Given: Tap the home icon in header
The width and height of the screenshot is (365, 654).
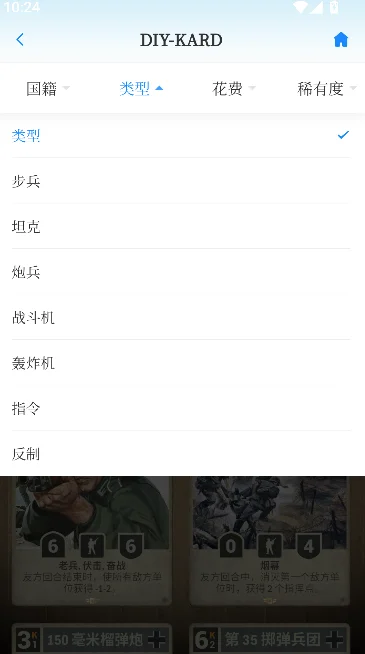Looking at the screenshot, I should pos(340,40).
